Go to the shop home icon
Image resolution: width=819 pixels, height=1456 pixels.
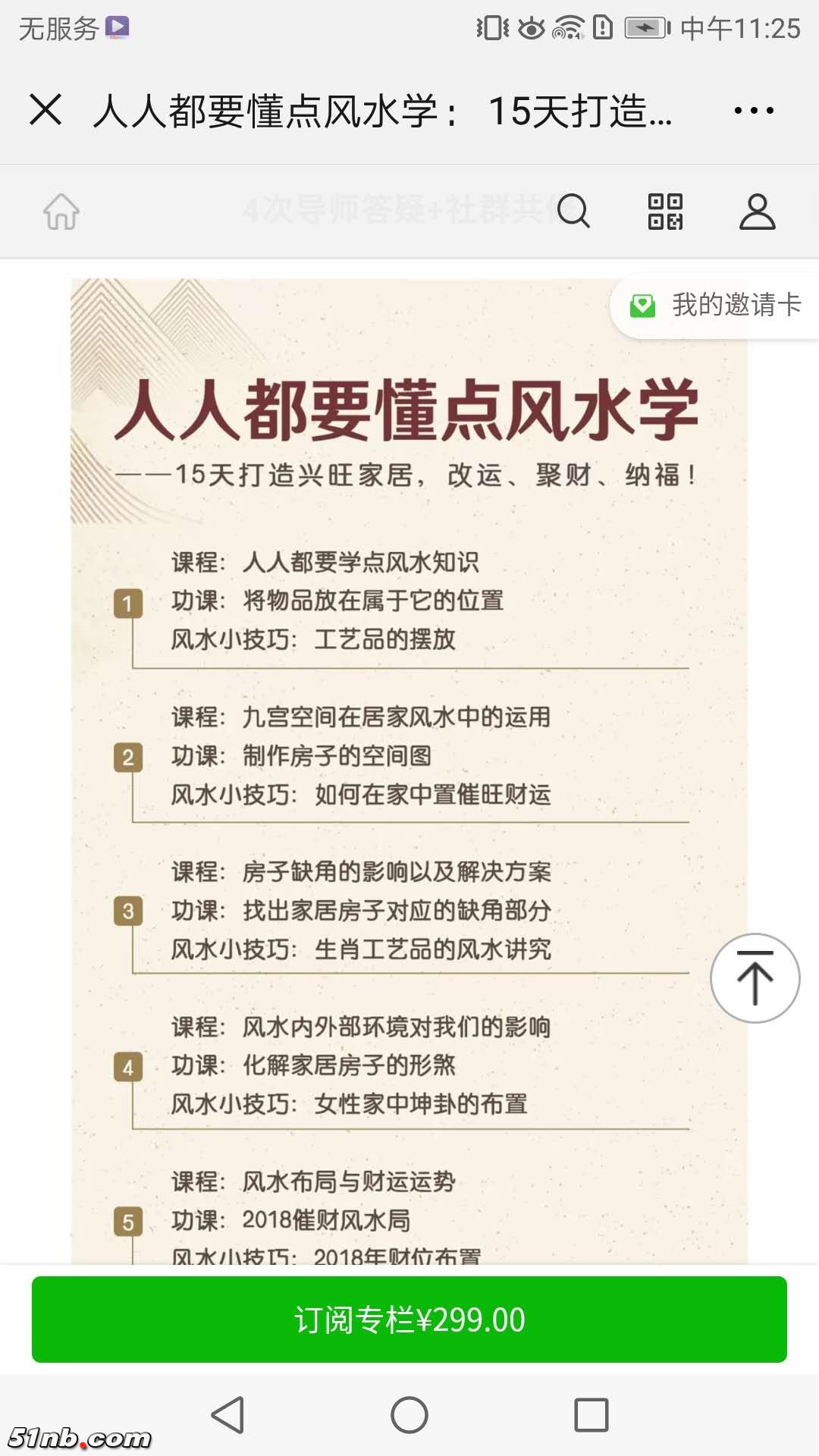point(61,212)
